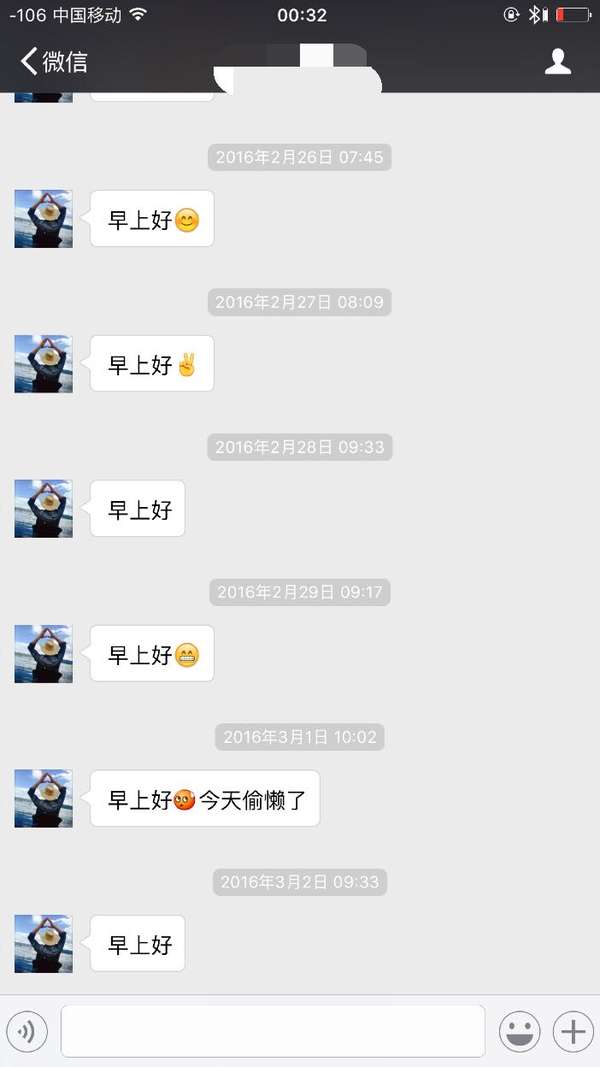Tap sender avatar beside 今天偷懒了 message
The width and height of the screenshot is (600, 1067).
coord(44,798)
